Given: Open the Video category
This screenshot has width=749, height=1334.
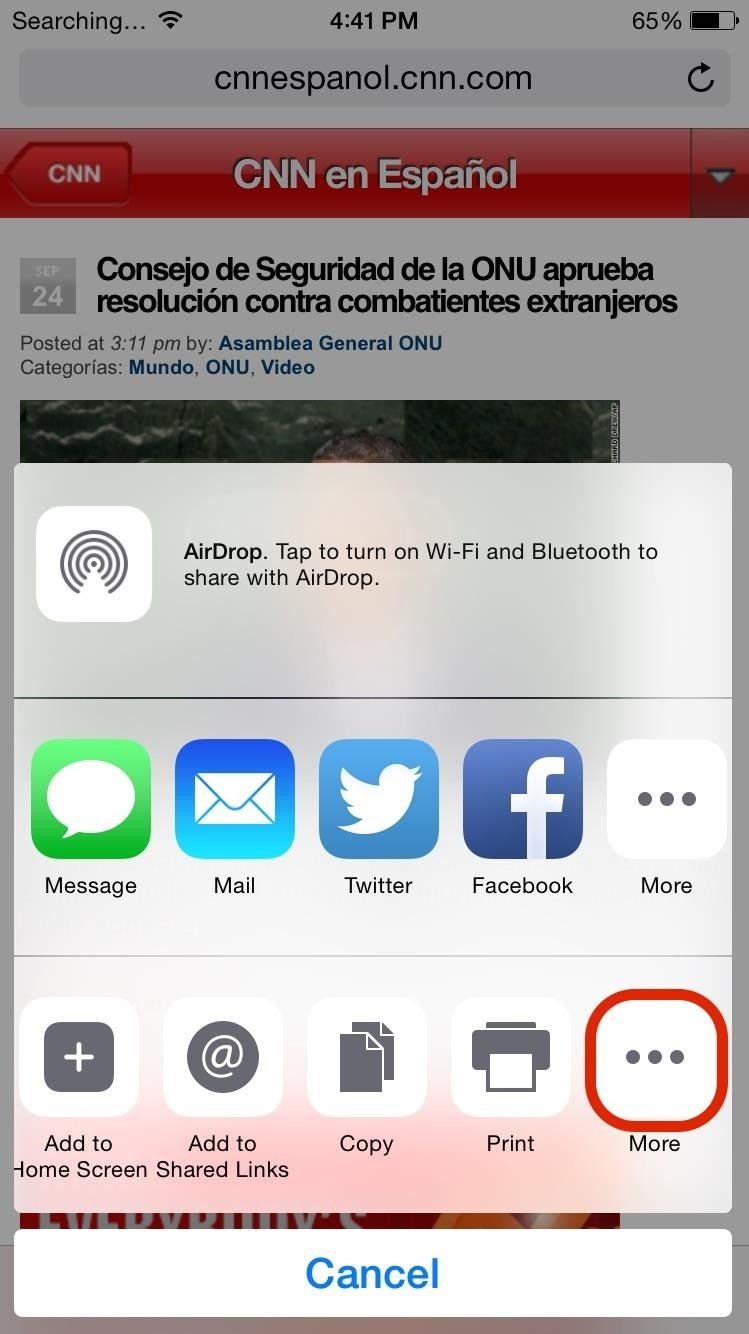Looking at the screenshot, I should pyautogui.click(x=288, y=367).
